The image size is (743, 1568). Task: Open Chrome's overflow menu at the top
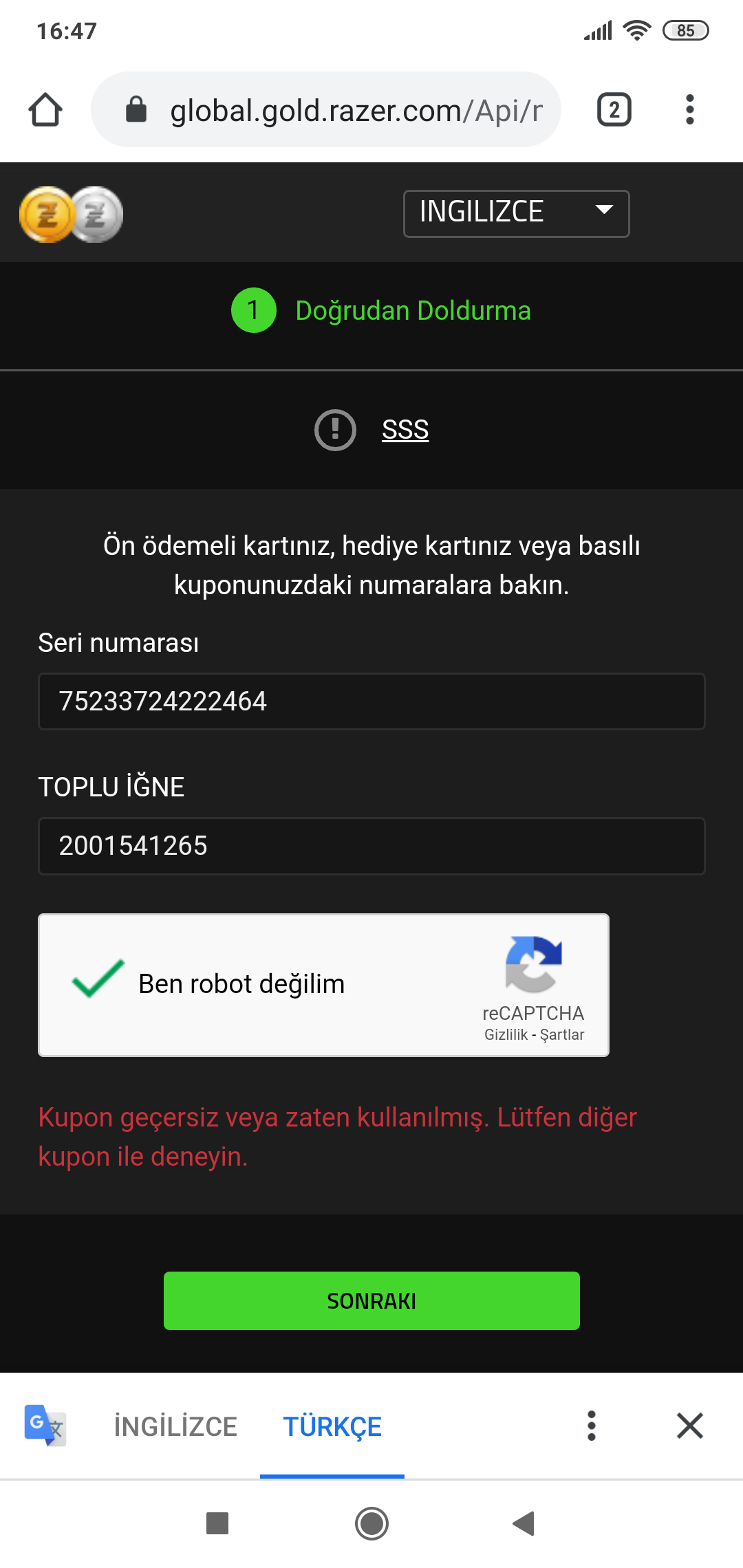tap(689, 109)
